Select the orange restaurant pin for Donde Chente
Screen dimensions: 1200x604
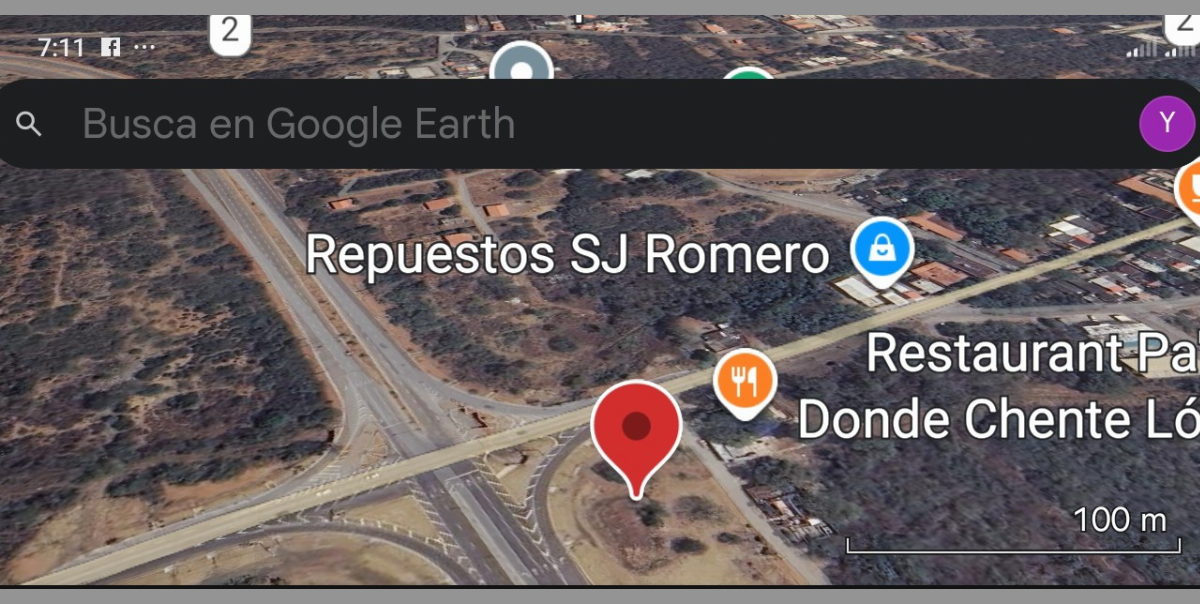point(745,381)
